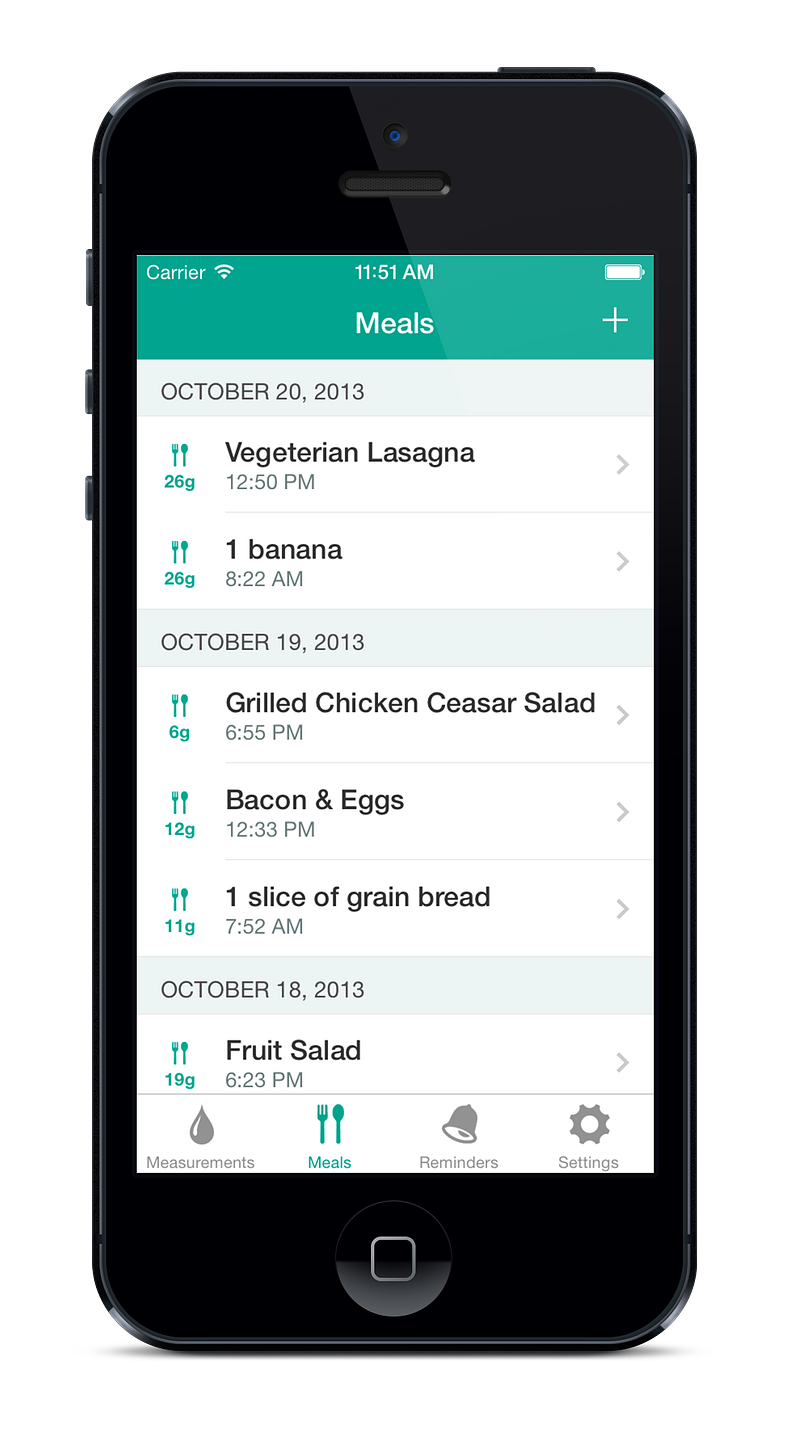This screenshot has height=1451, width=800.
Task: Add a new meal with the plus icon
Action: [x=614, y=320]
